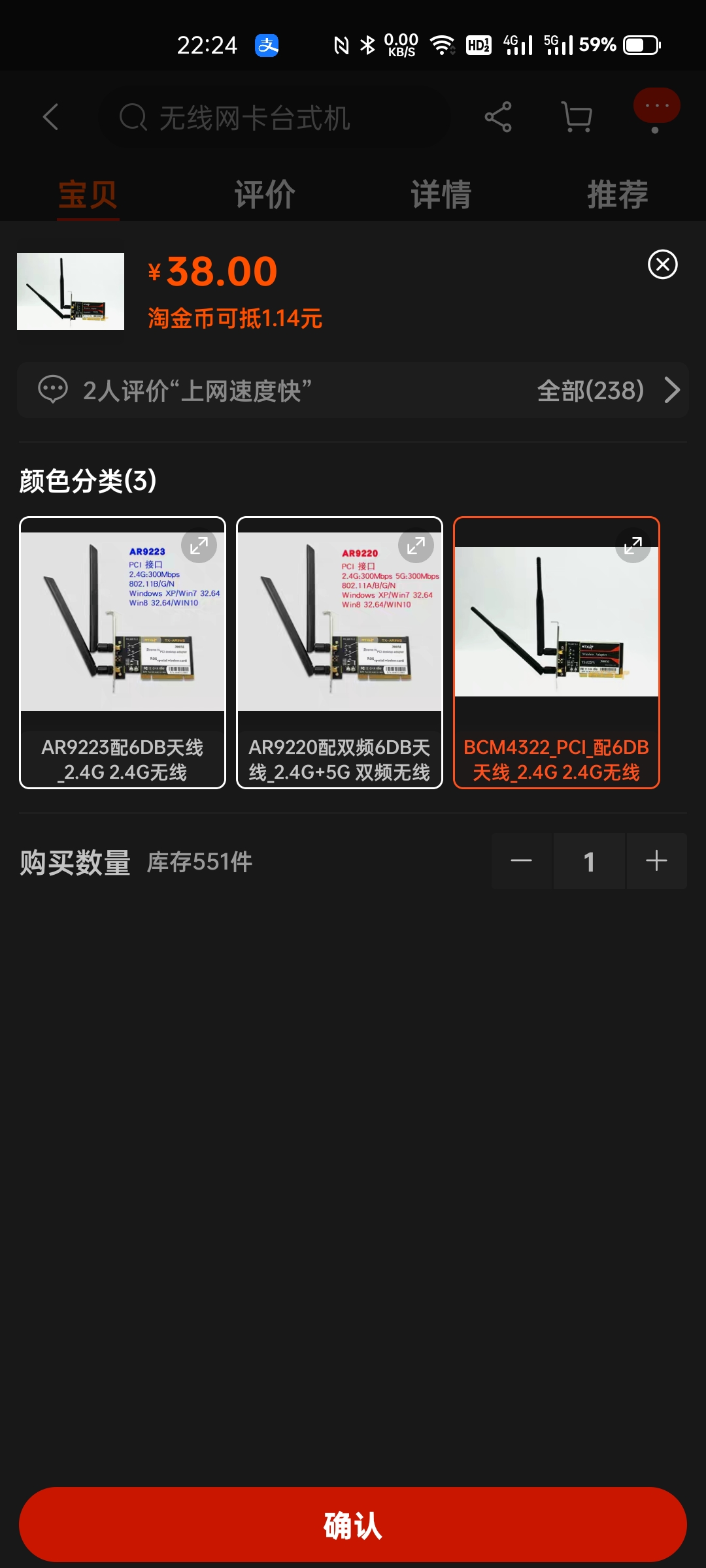
Task: Open the shopping cart
Action: [577, 118]
